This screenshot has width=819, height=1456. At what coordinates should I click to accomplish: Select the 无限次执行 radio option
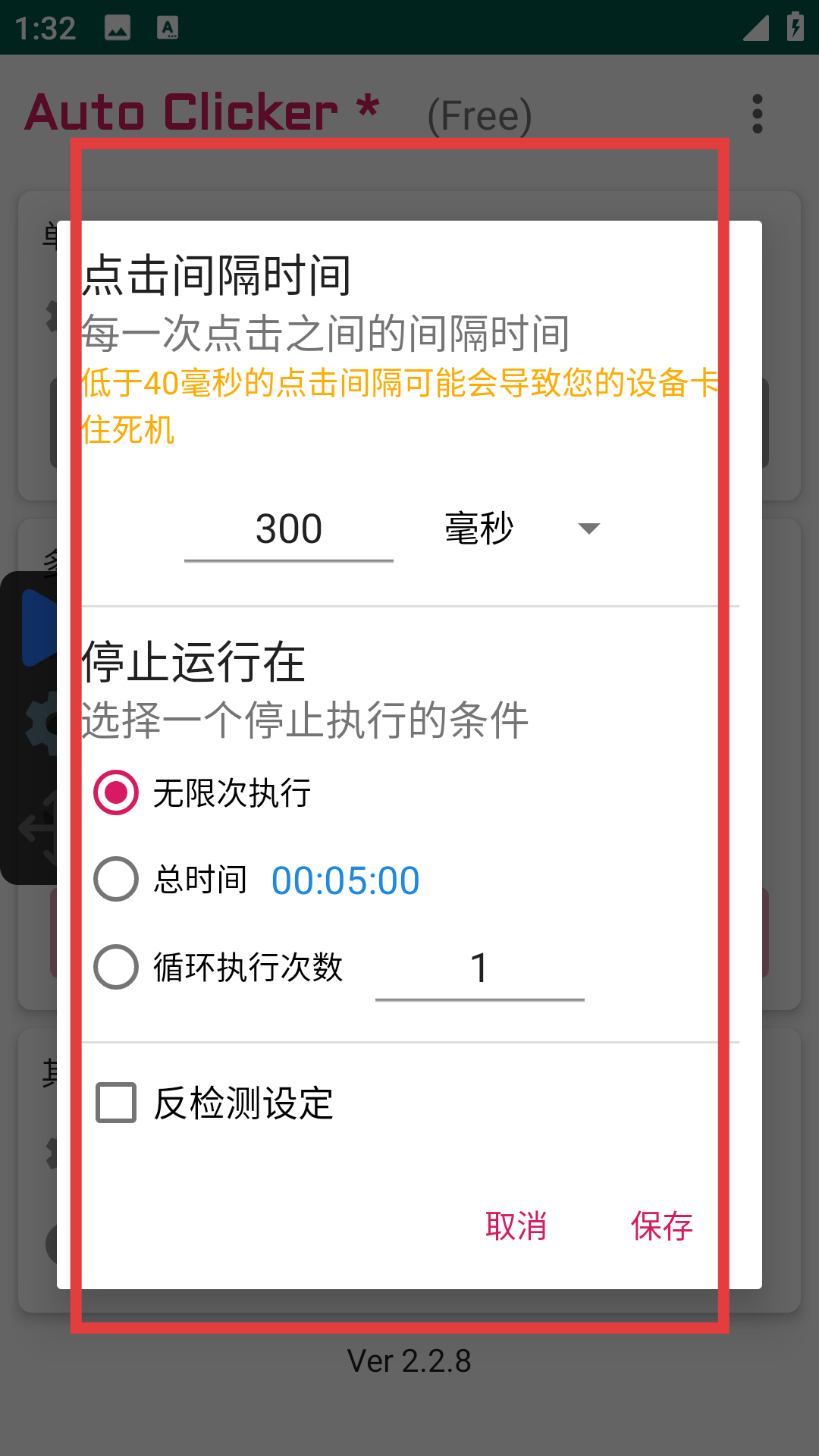click(116, 792)
